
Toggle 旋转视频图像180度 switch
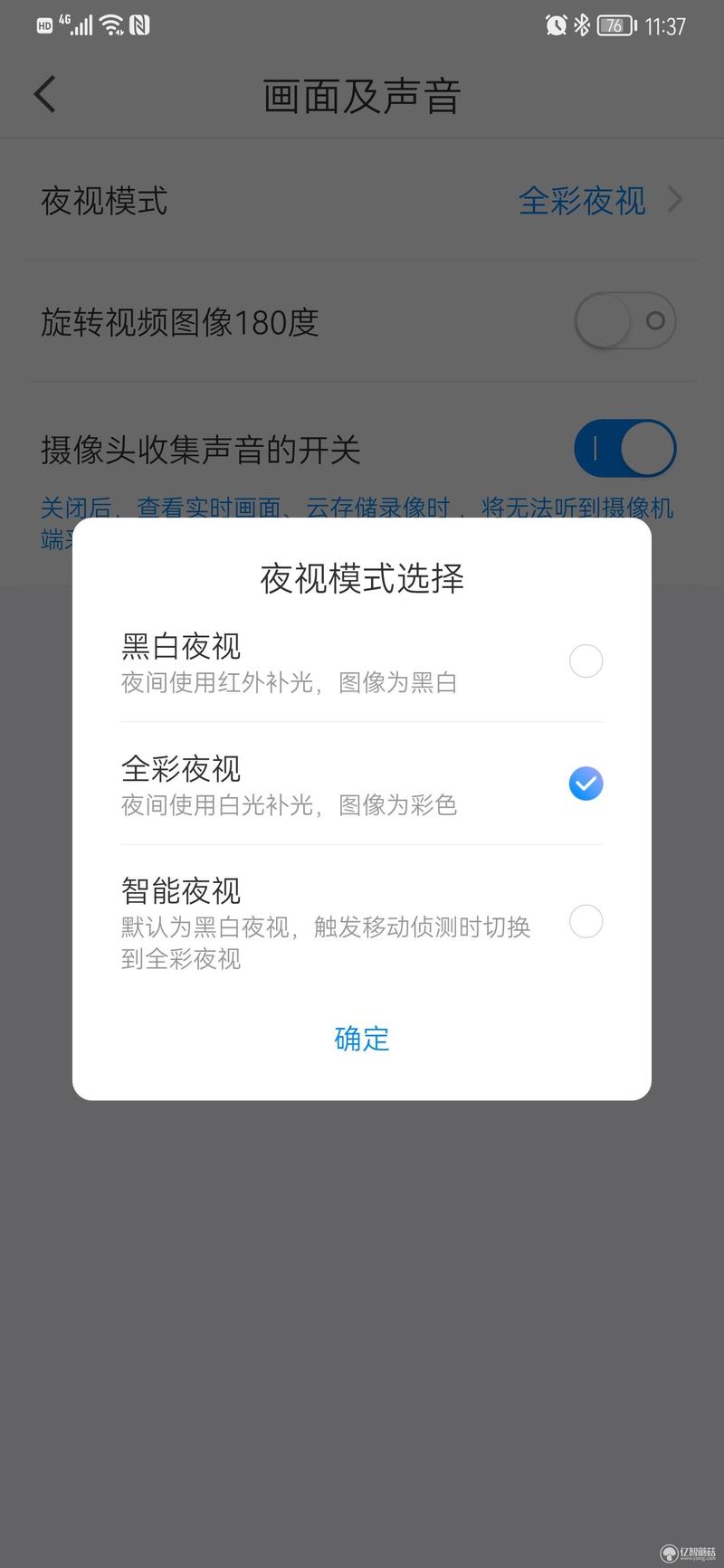tap(624, 321)
